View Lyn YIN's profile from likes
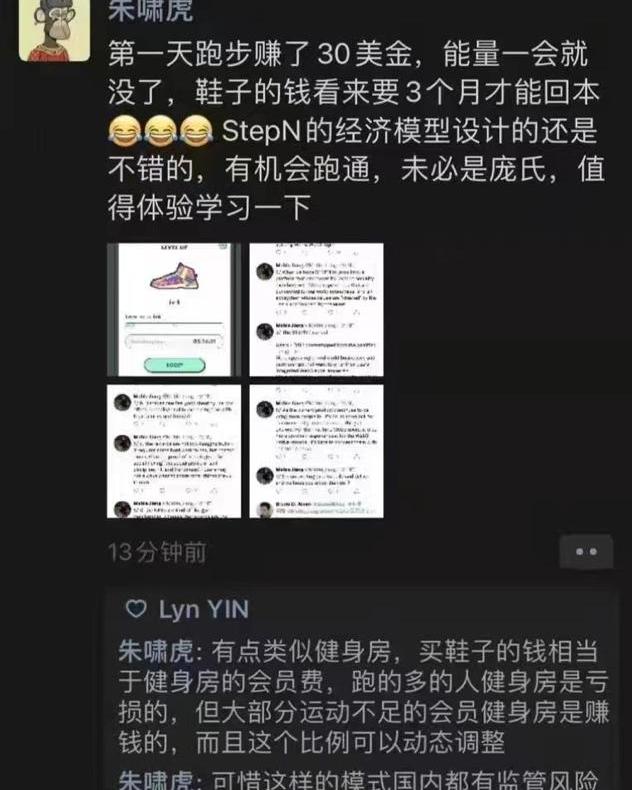 tap(202, 609)
